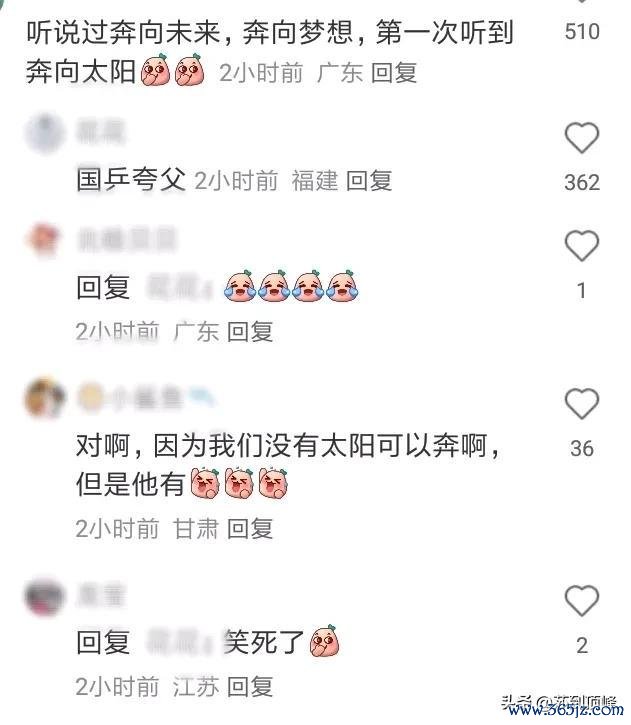Like the 笑死了 comment
Screen dimensions: 631x725
pyautogui.click(x=582, y=601)
